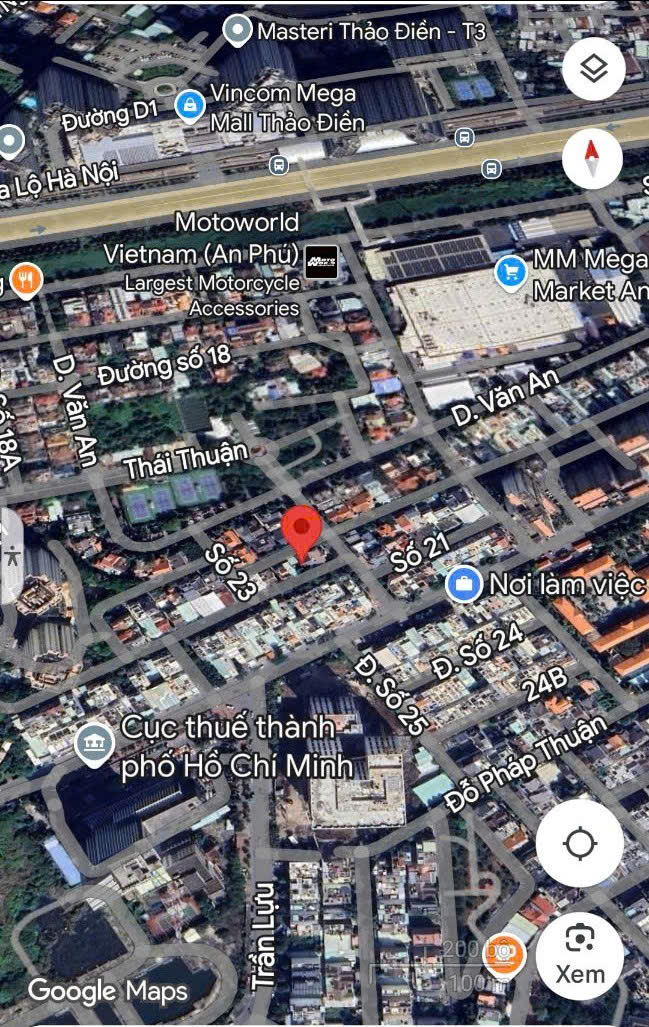Select the red dropped pin
Screen dimensions: 649x1027
[x=302, y=532]
